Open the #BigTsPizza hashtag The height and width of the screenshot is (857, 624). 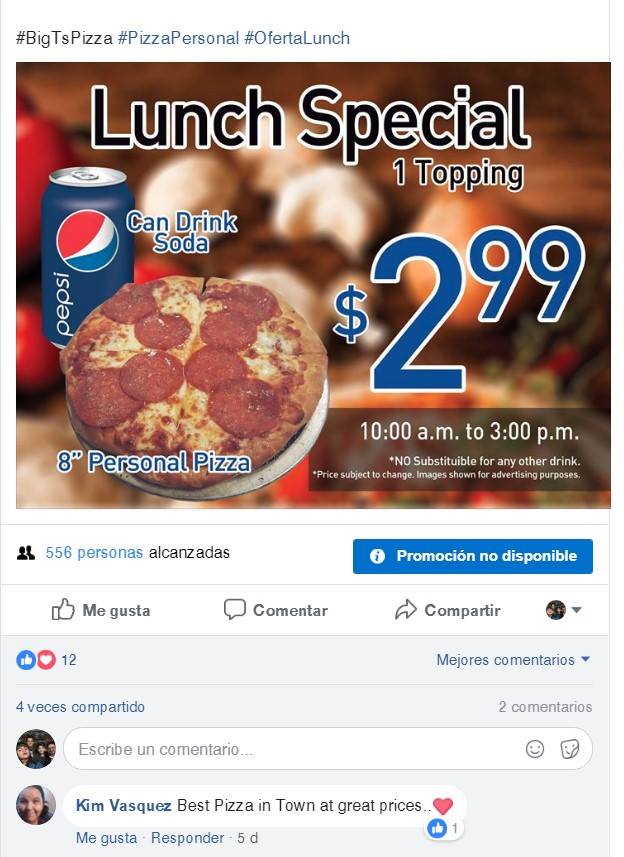point(64,38)
